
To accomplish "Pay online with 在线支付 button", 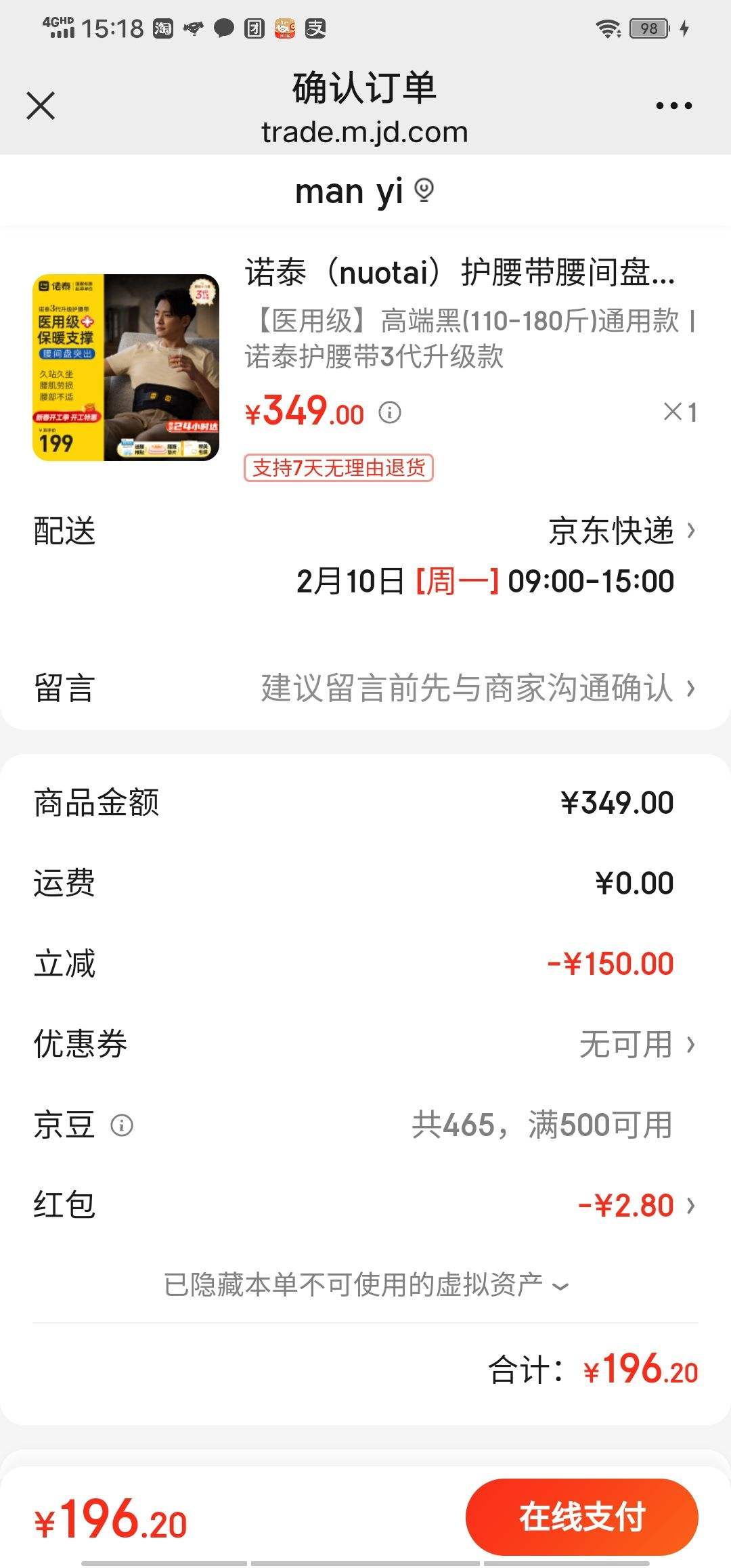I will tap(581, 1517).
